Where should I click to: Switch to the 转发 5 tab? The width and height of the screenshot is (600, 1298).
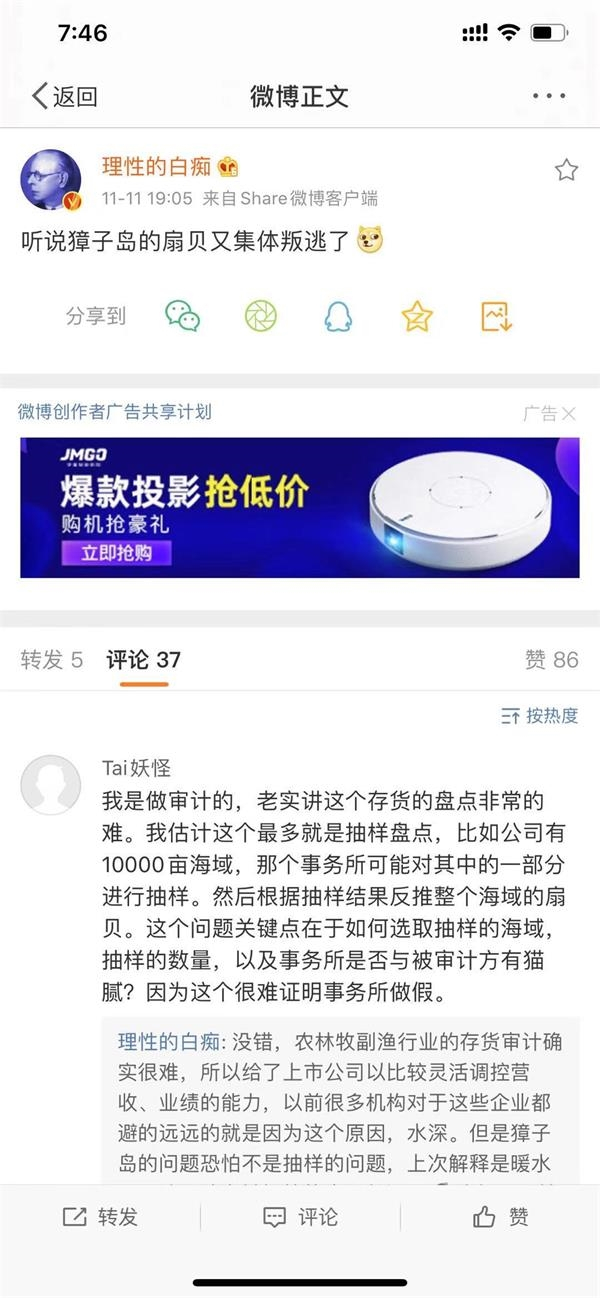pyautogui.click(x=52, y=659)
